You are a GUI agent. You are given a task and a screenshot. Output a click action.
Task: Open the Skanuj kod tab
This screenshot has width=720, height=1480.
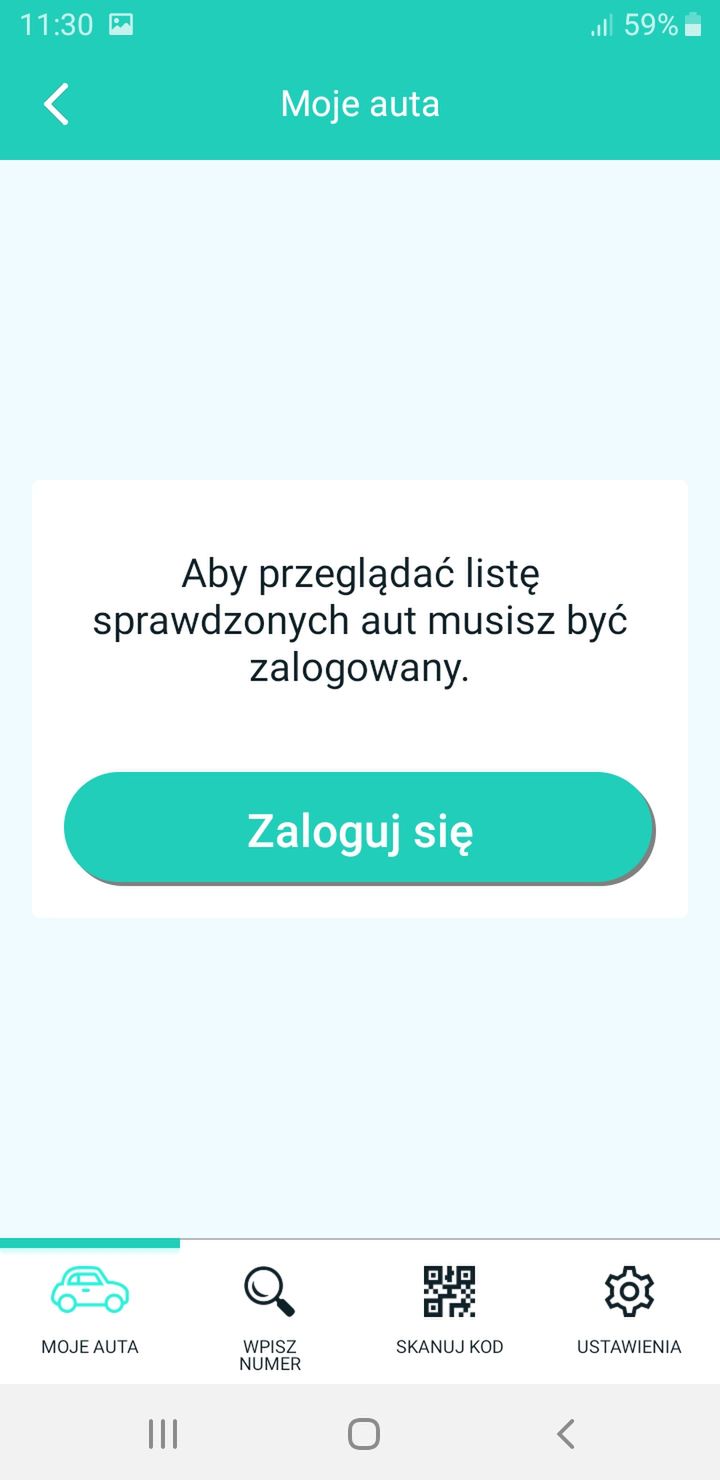(x=450, y=1311)
